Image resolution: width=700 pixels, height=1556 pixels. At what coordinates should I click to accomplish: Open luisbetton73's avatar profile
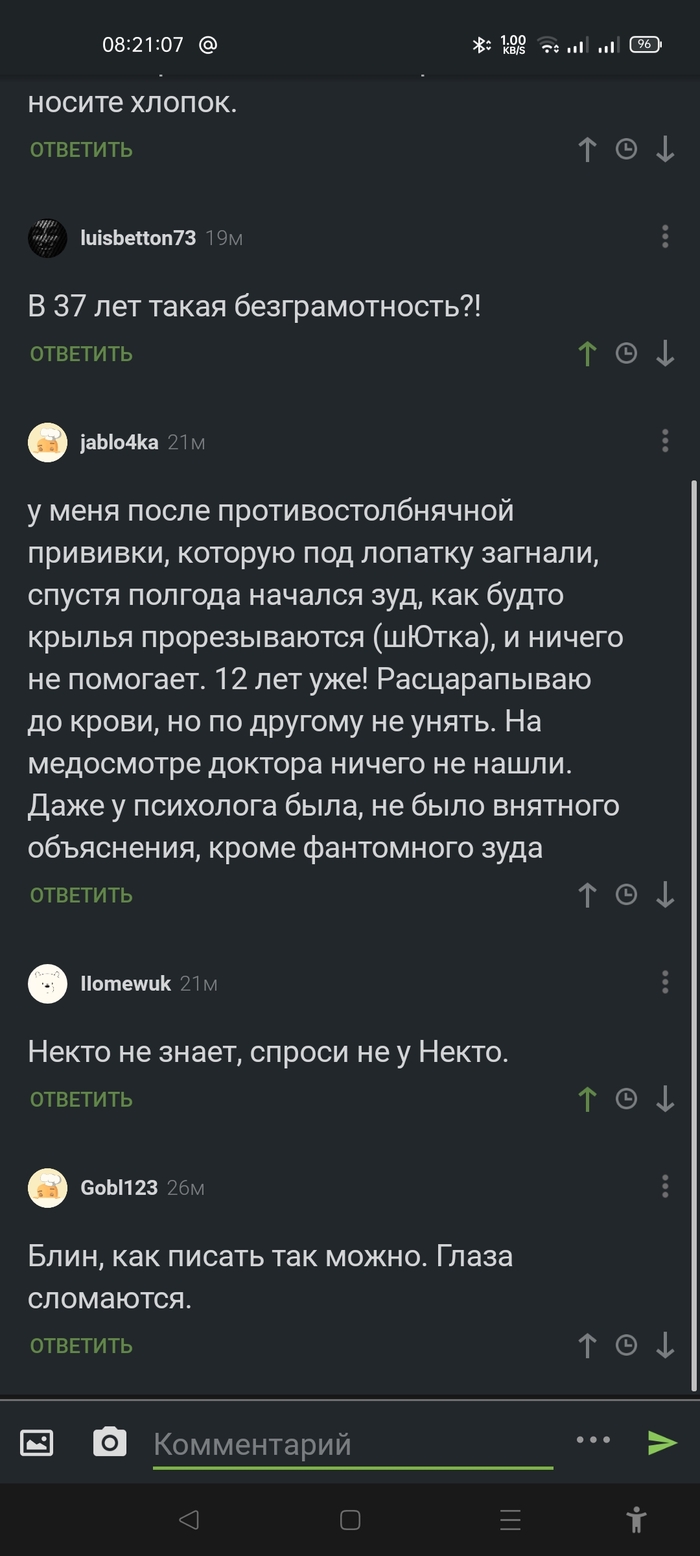click(x=47, y=238)
